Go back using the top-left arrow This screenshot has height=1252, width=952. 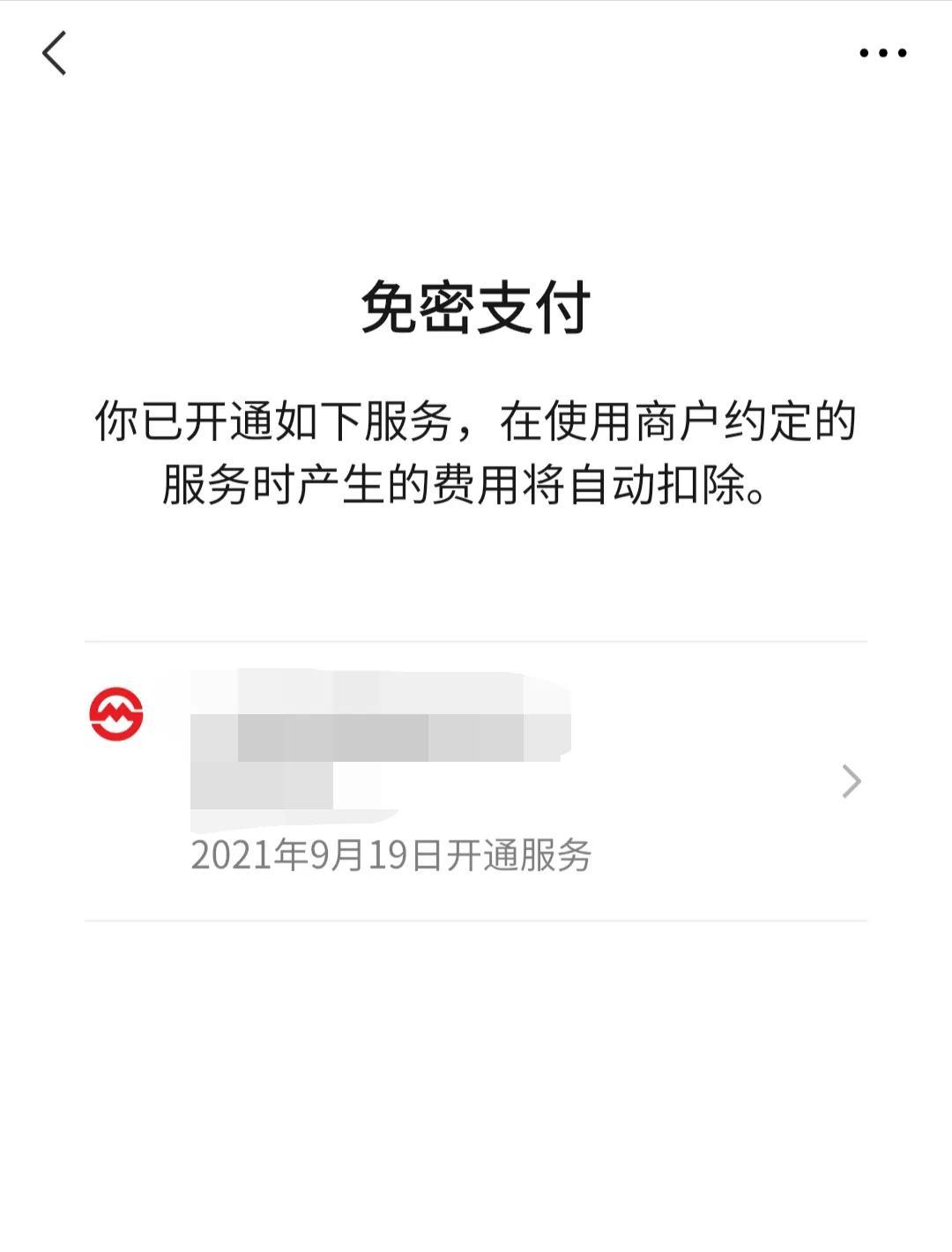(55, 54)
